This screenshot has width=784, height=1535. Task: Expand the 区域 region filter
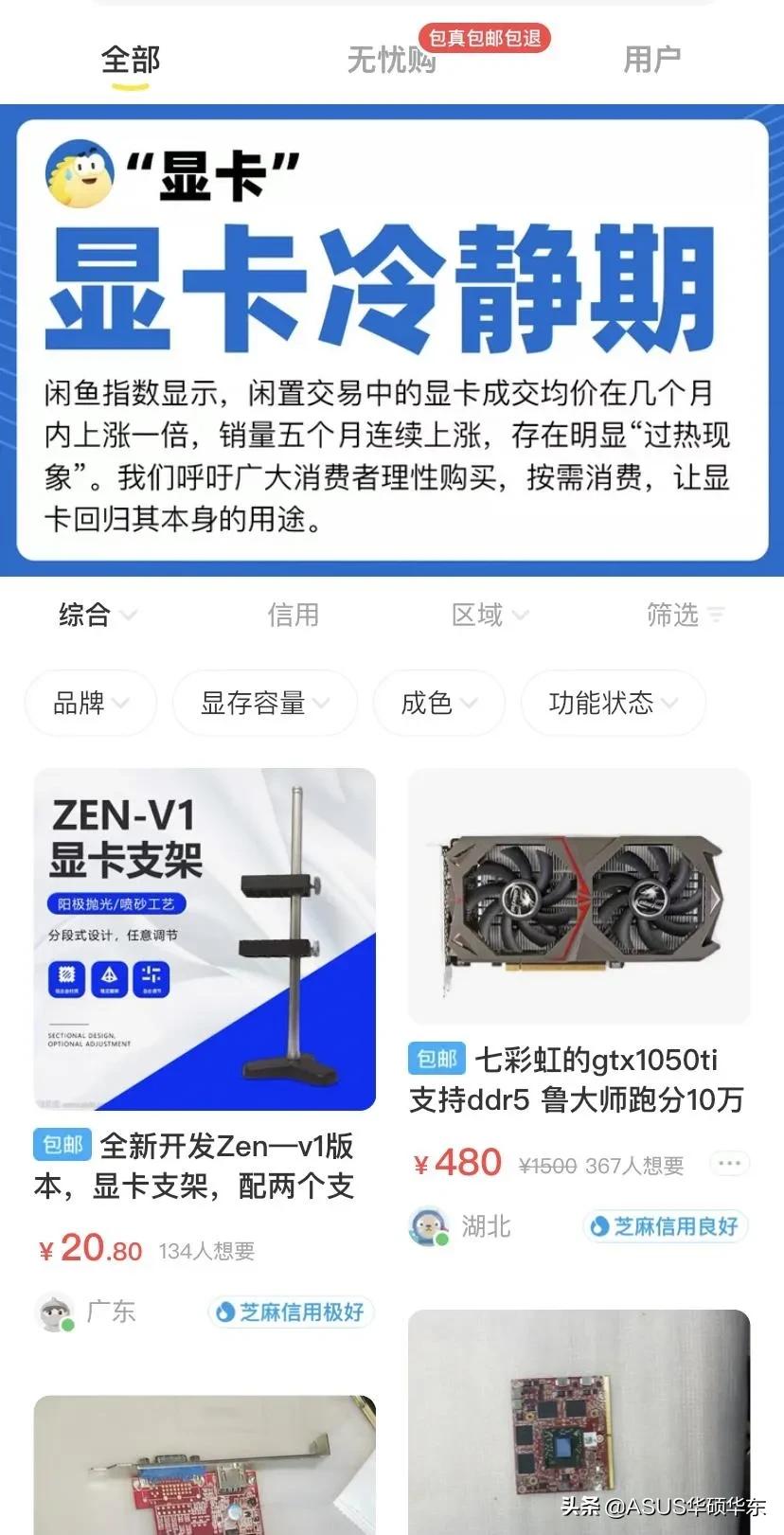pos(489,616)
